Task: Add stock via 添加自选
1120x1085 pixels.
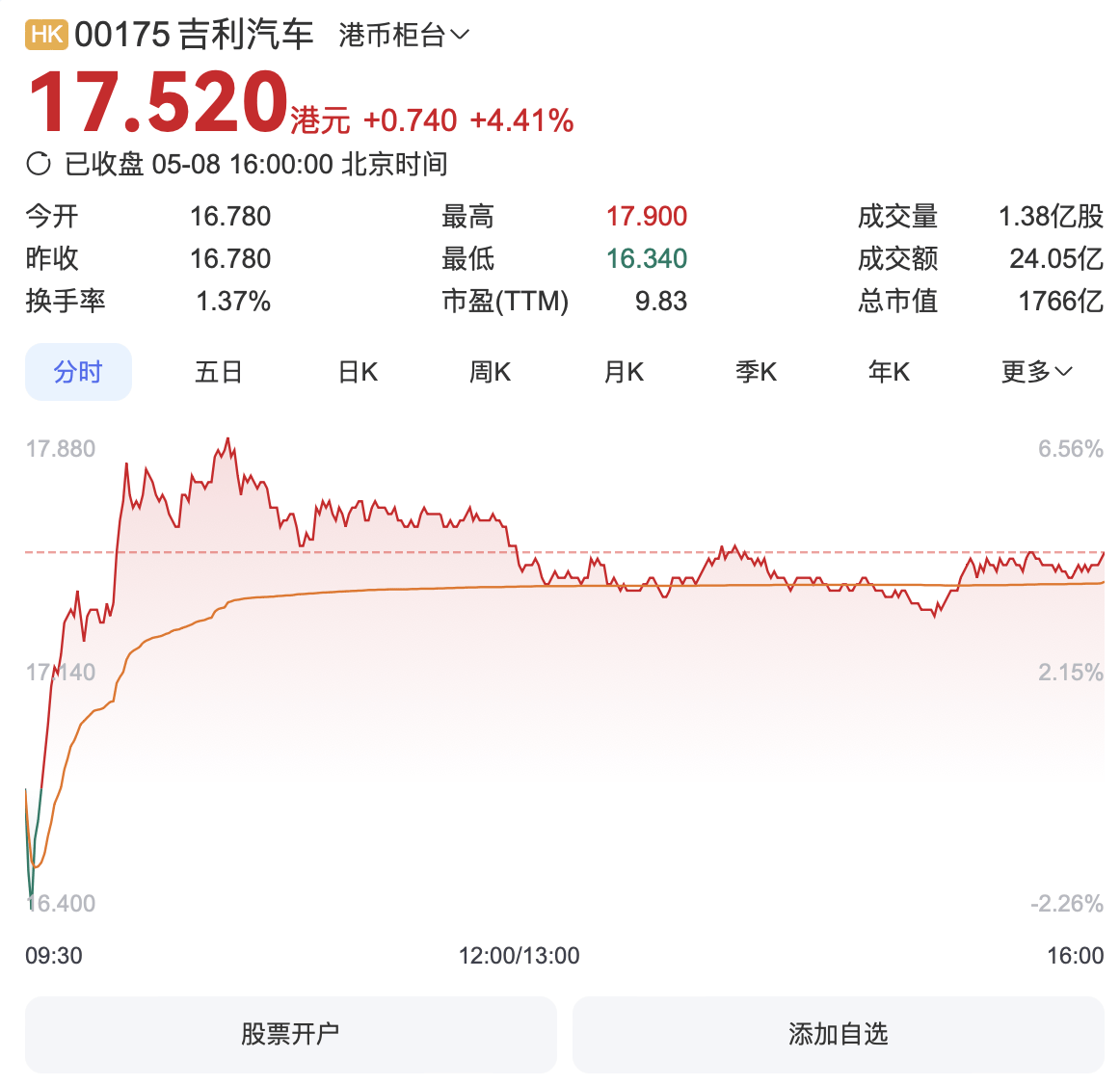Action: [838, 1034]
